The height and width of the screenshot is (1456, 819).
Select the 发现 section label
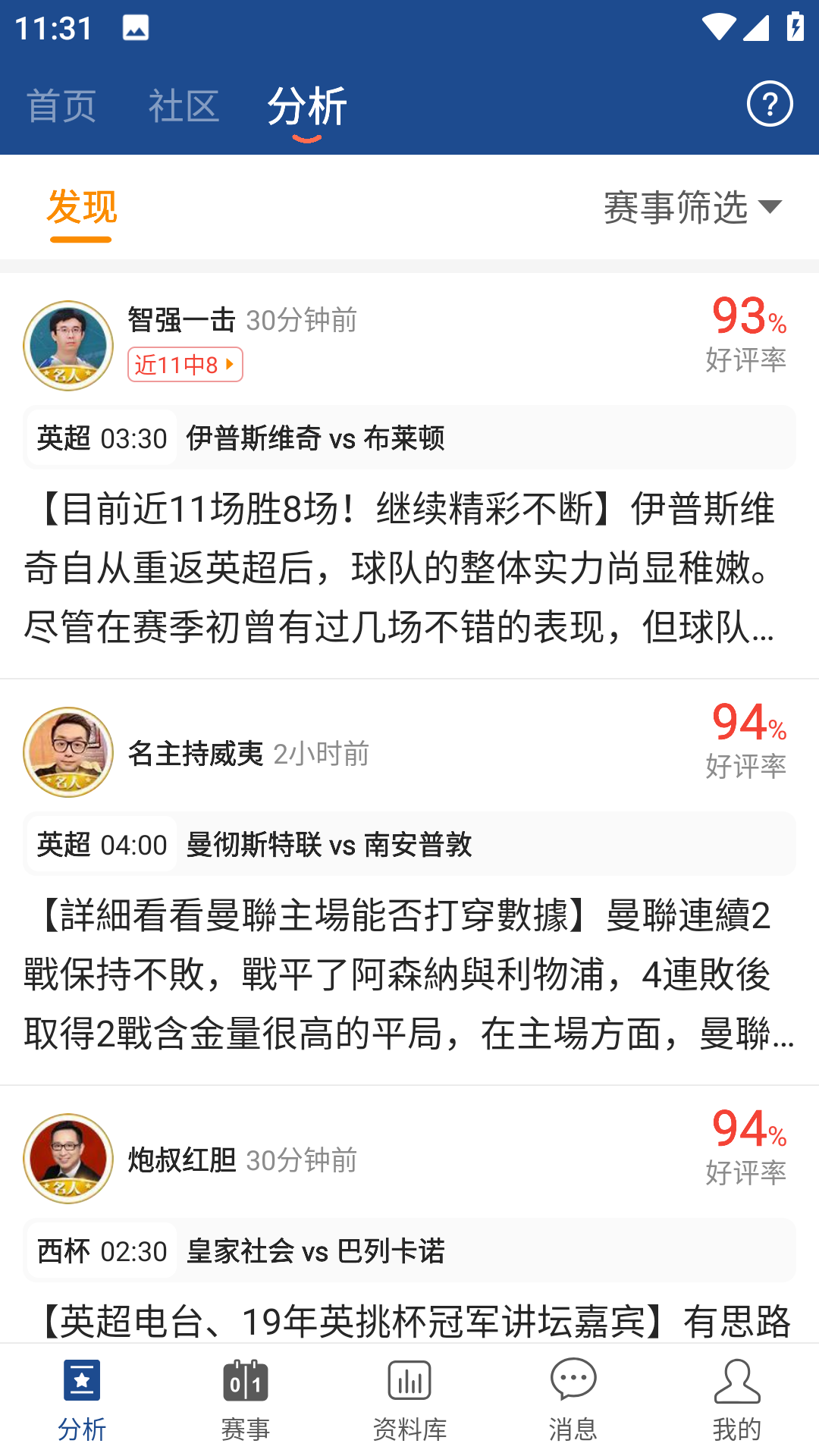click(x=81, y=206)
